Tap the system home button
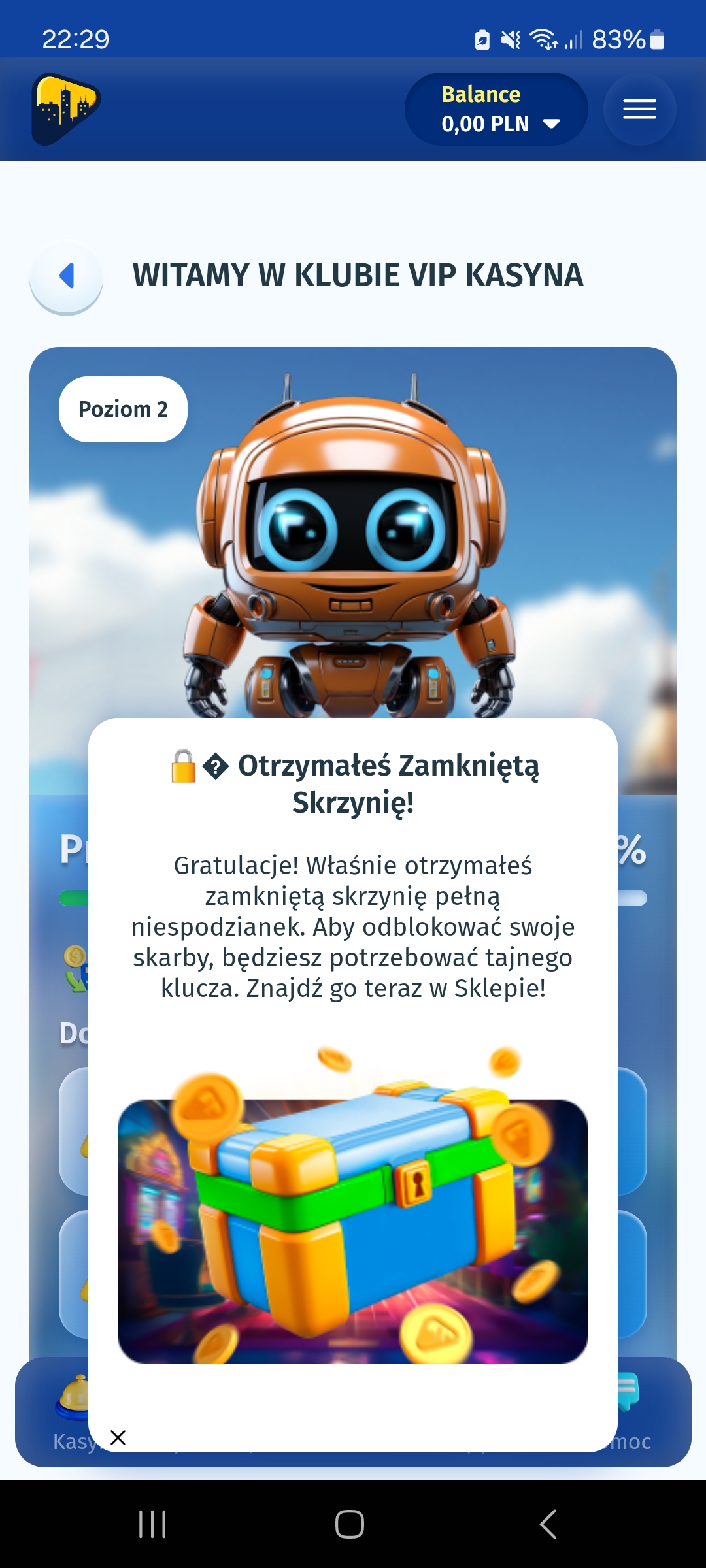The width and height of the screenshot is (706, 1568). point(350,1525)
